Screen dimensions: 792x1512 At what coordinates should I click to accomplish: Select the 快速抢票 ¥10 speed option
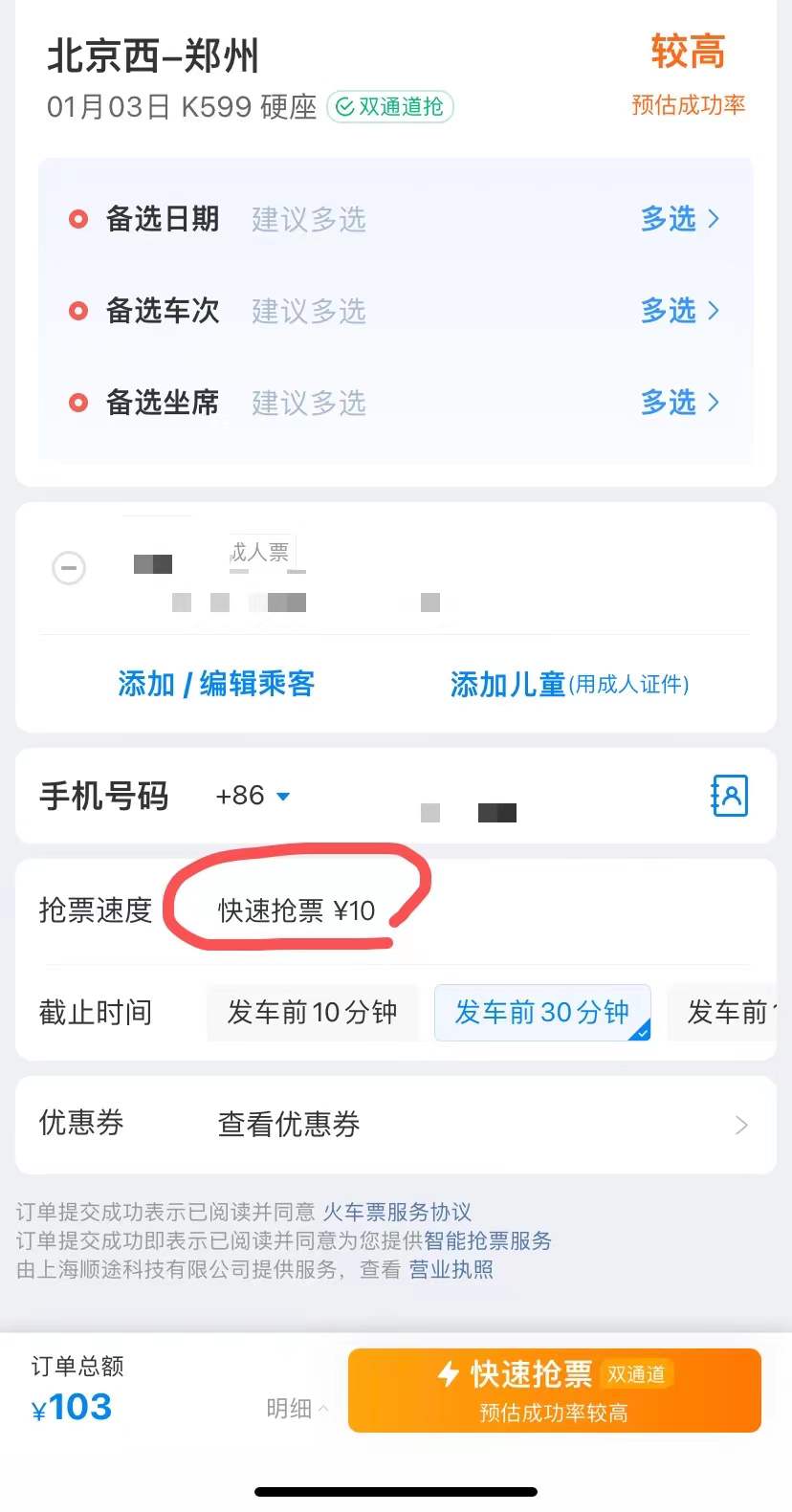pyautogui.click(x=297, y=910)
